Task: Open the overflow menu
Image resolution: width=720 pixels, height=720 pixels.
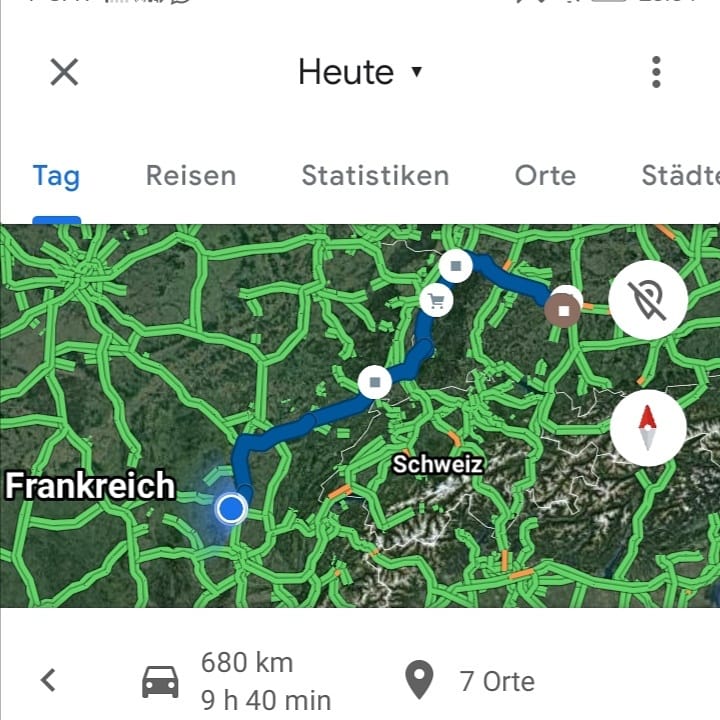Action: [656, 72]
